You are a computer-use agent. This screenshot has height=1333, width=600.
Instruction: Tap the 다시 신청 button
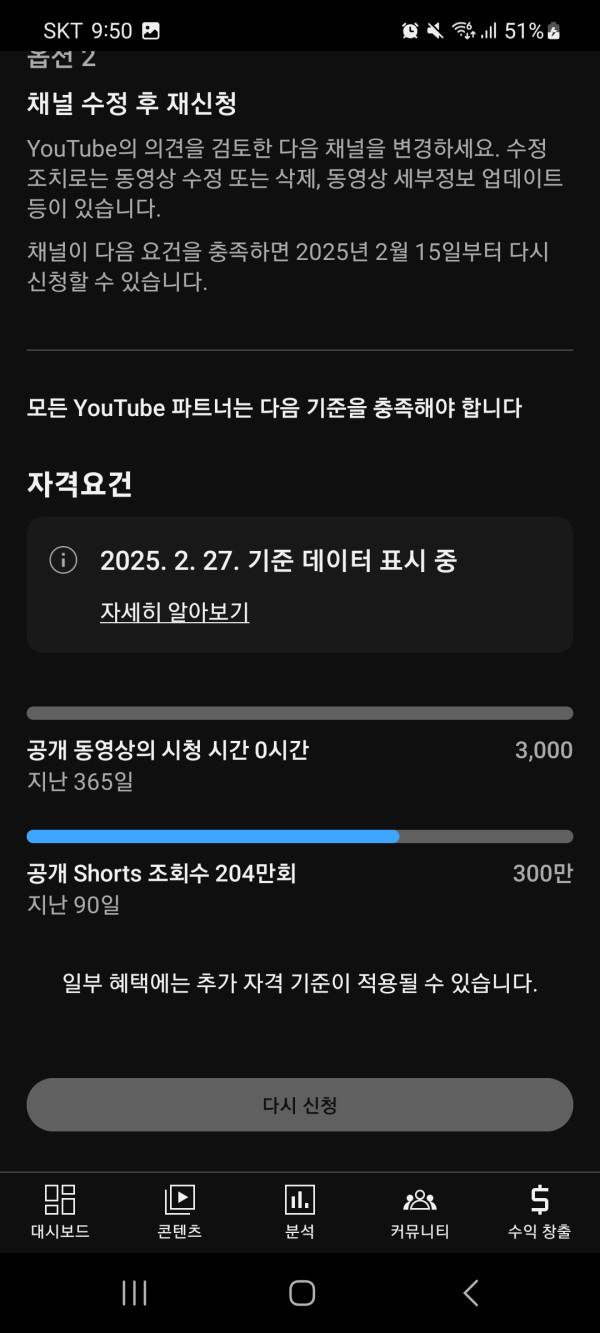pos(299,1105)
